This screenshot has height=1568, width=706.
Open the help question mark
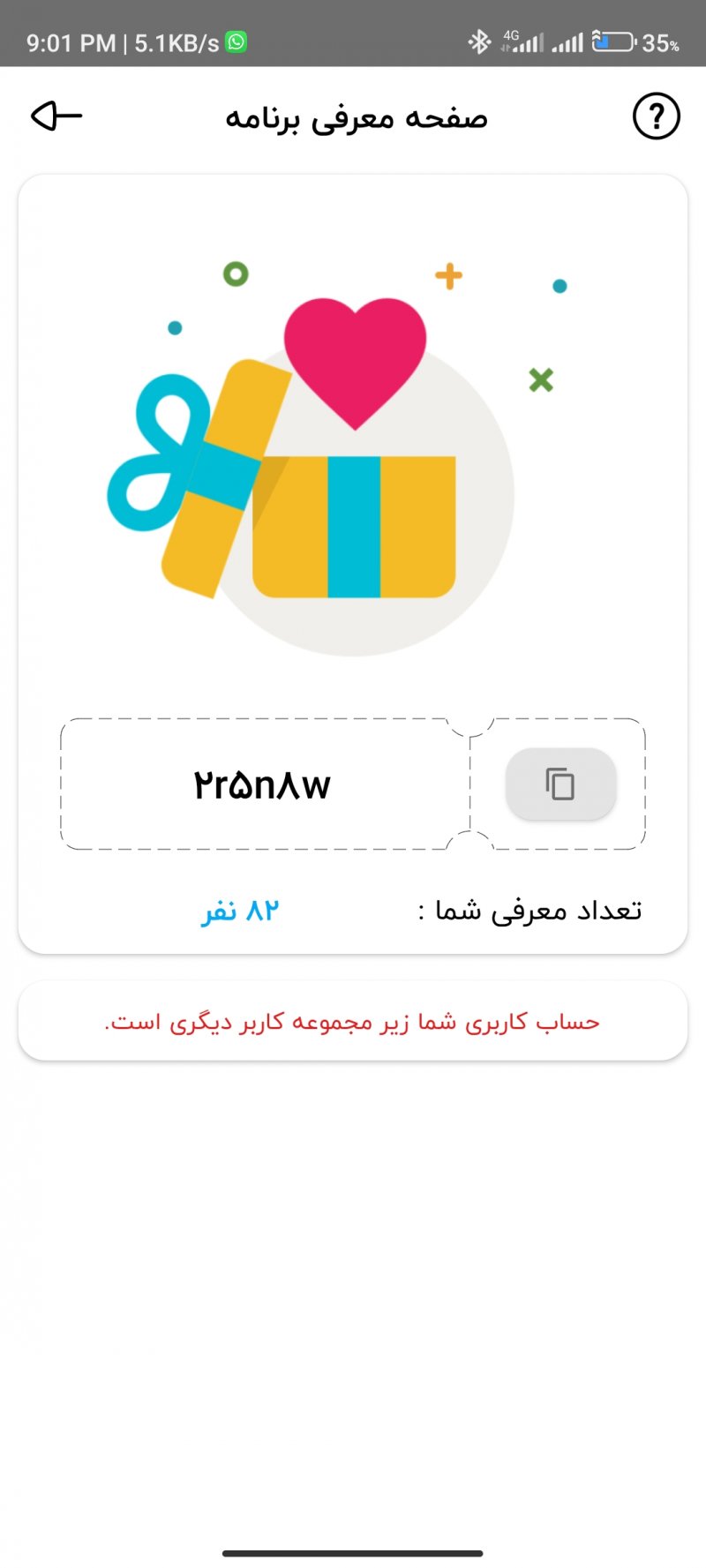[x=656, y=116]
